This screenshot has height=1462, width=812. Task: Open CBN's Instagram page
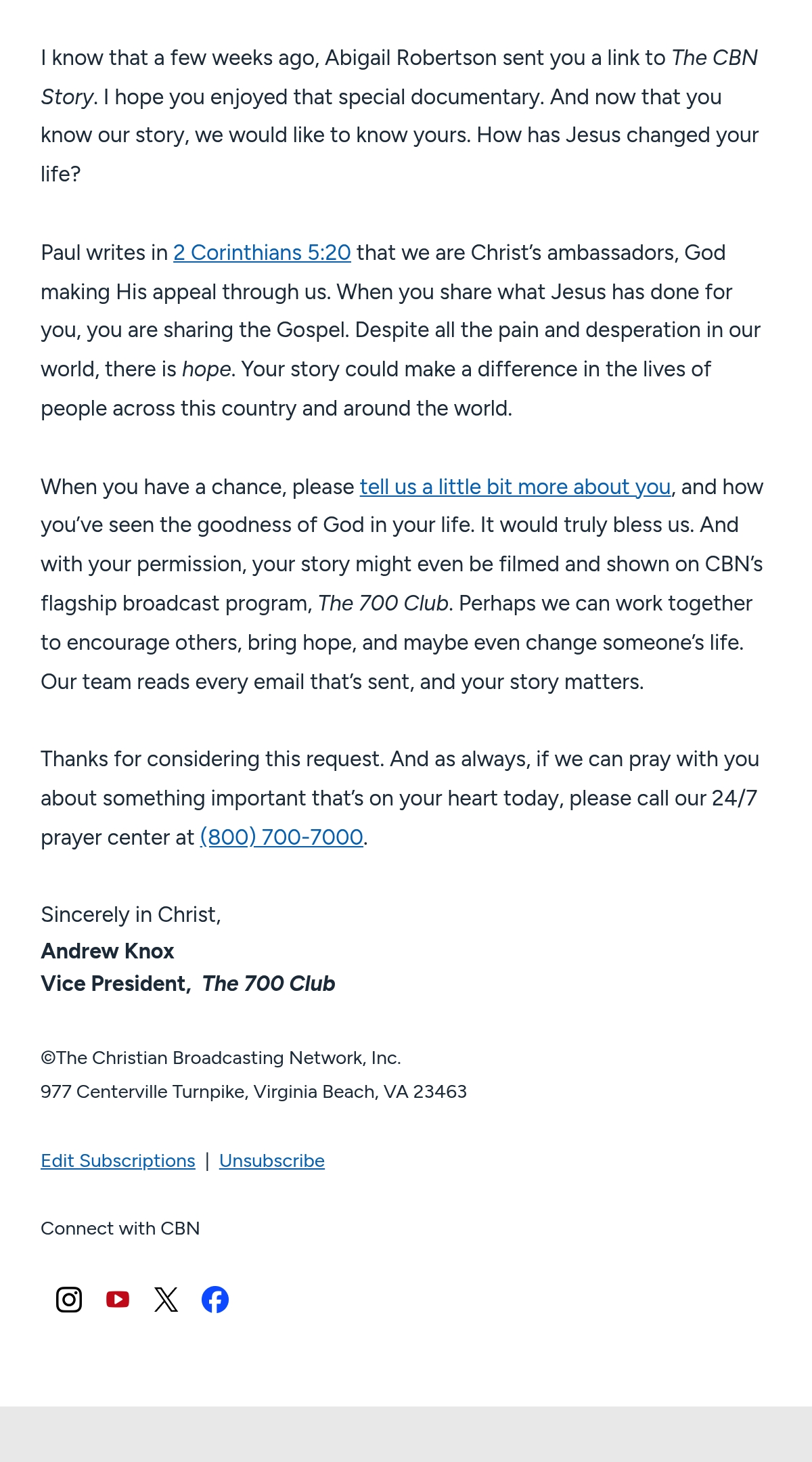click(x=69, y=1300)
